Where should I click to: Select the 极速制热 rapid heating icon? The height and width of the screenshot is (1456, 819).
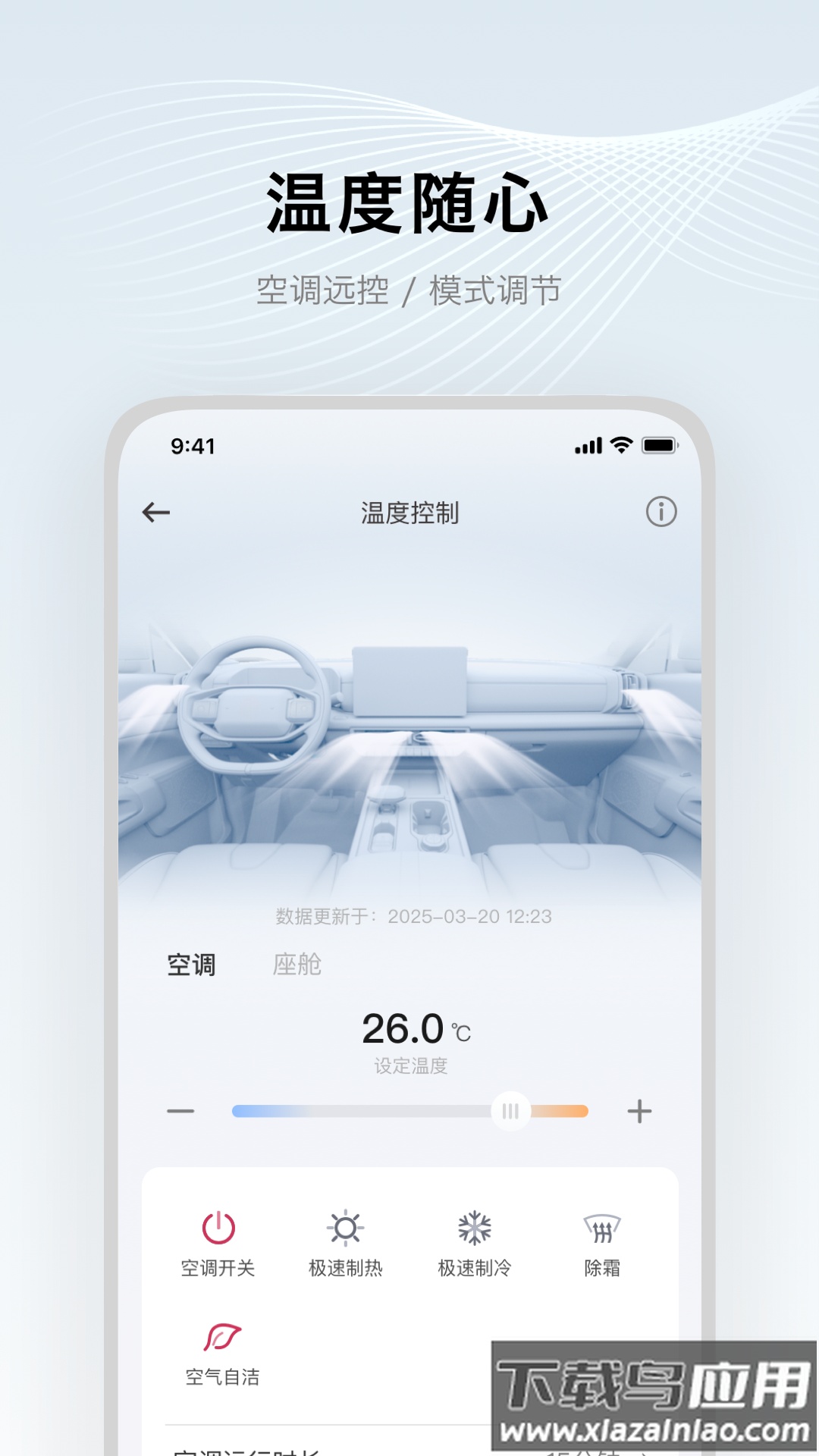[346, 1226]
